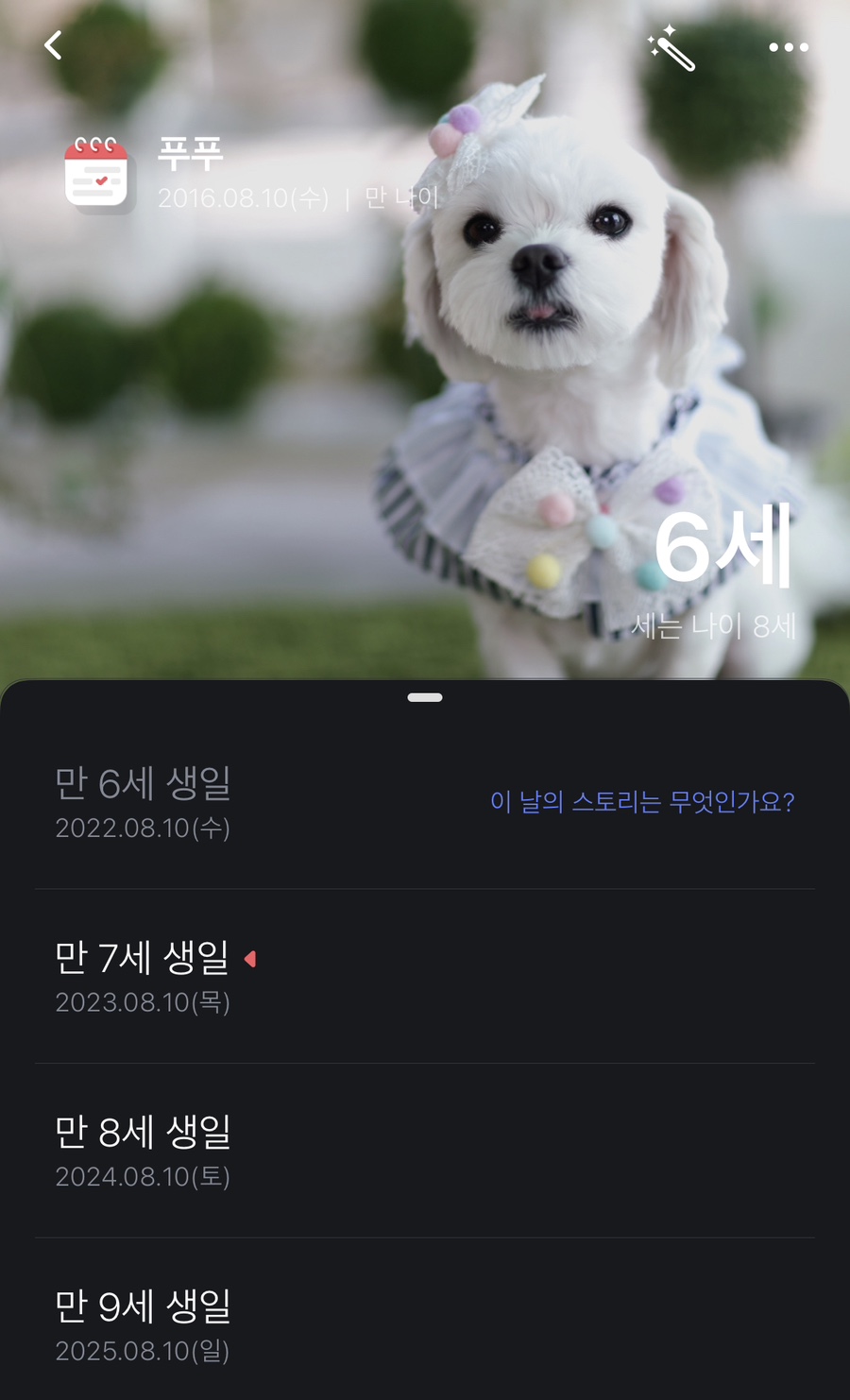Go back using the top-left arrow
The image size is (850, 1400).
(54, 44)
